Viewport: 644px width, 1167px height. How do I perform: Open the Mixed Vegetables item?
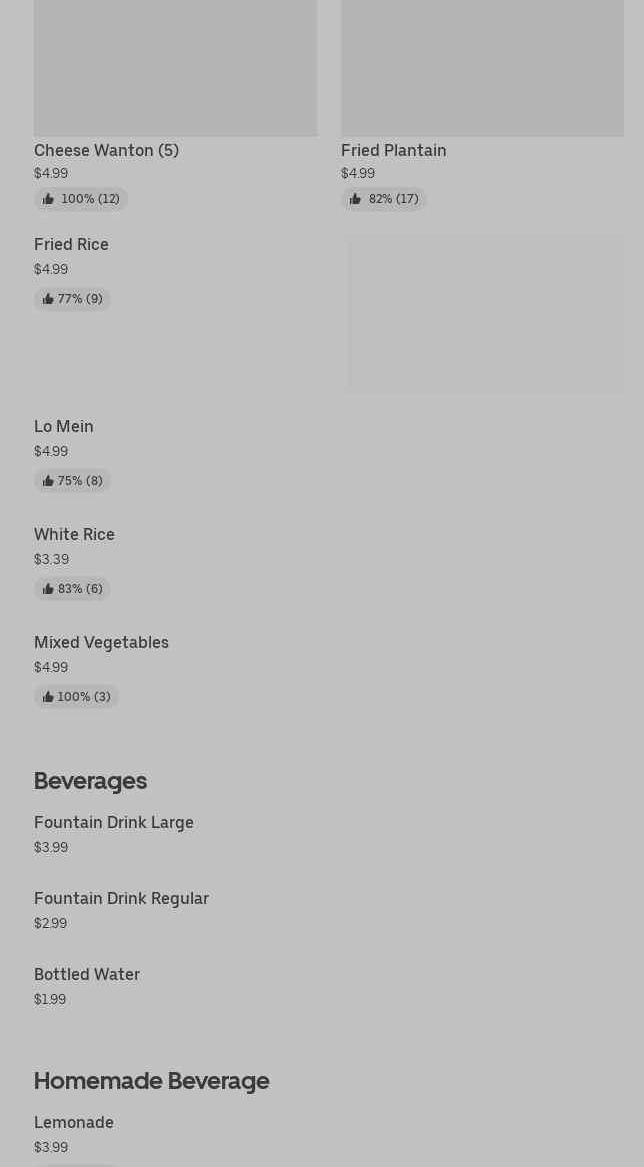click(101, 642)
